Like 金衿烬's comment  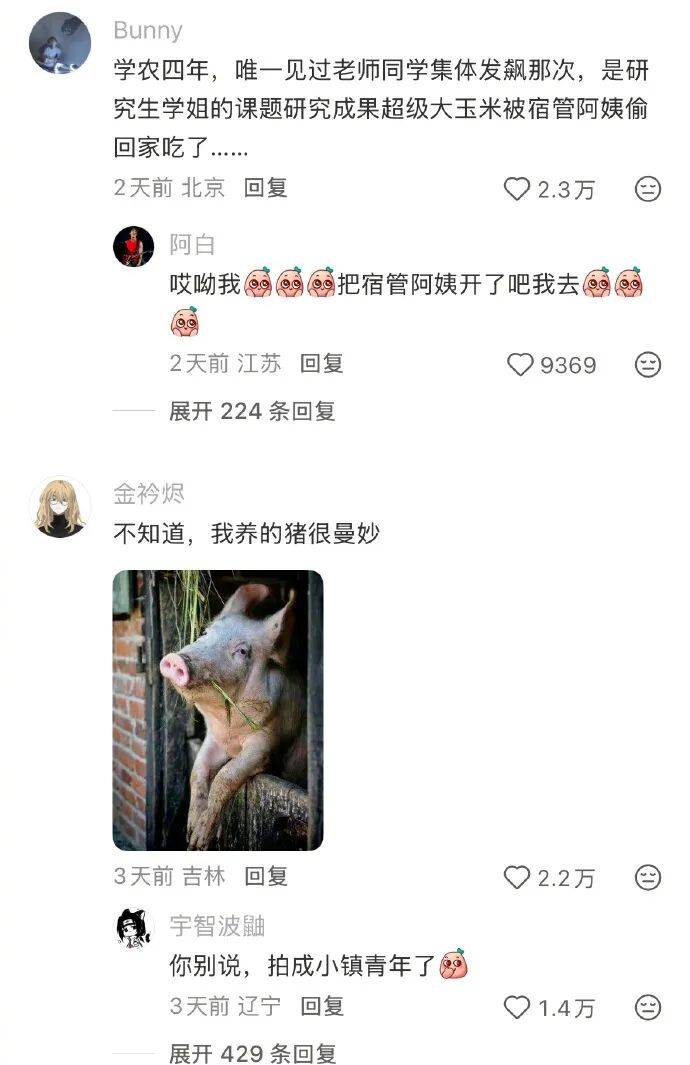pyautogui.click(x=516, y=878)
